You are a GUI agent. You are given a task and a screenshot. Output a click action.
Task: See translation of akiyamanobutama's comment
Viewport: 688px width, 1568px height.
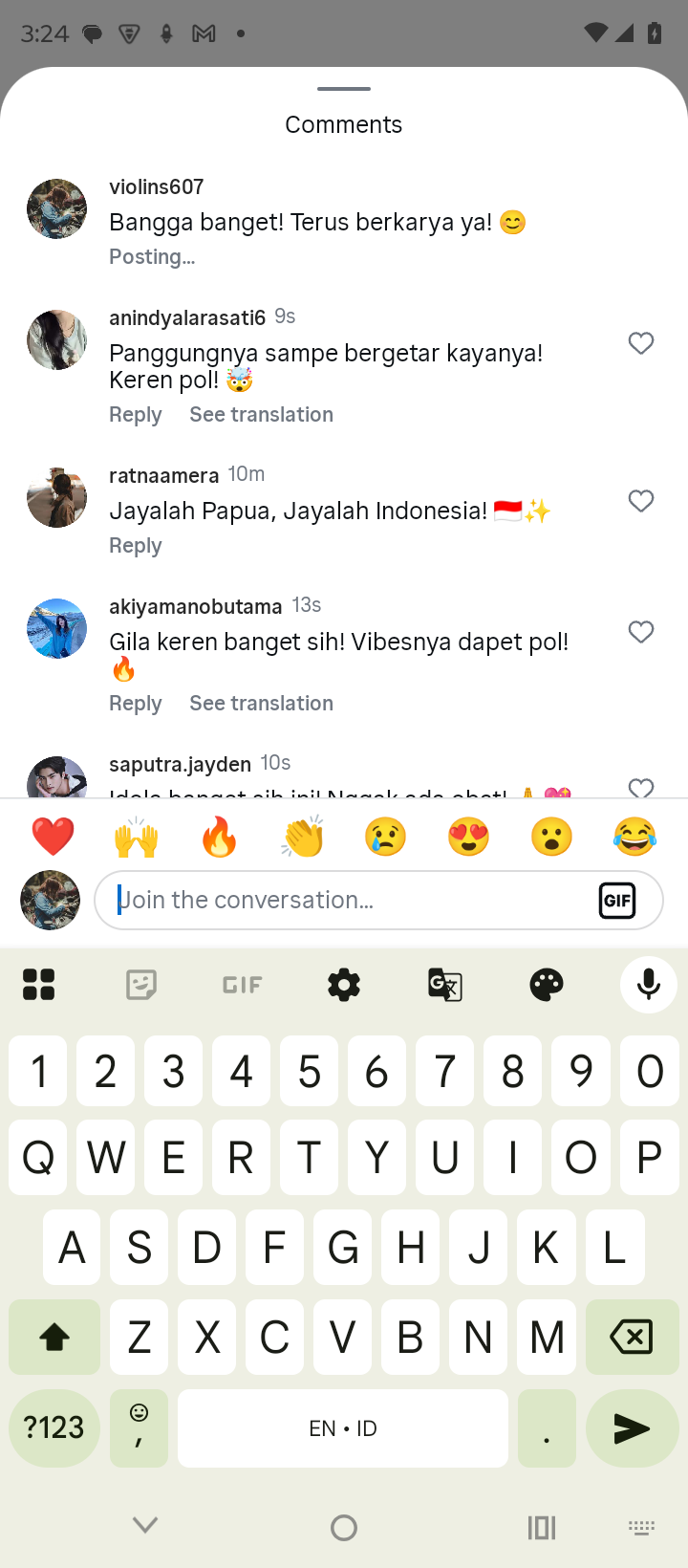261,704
